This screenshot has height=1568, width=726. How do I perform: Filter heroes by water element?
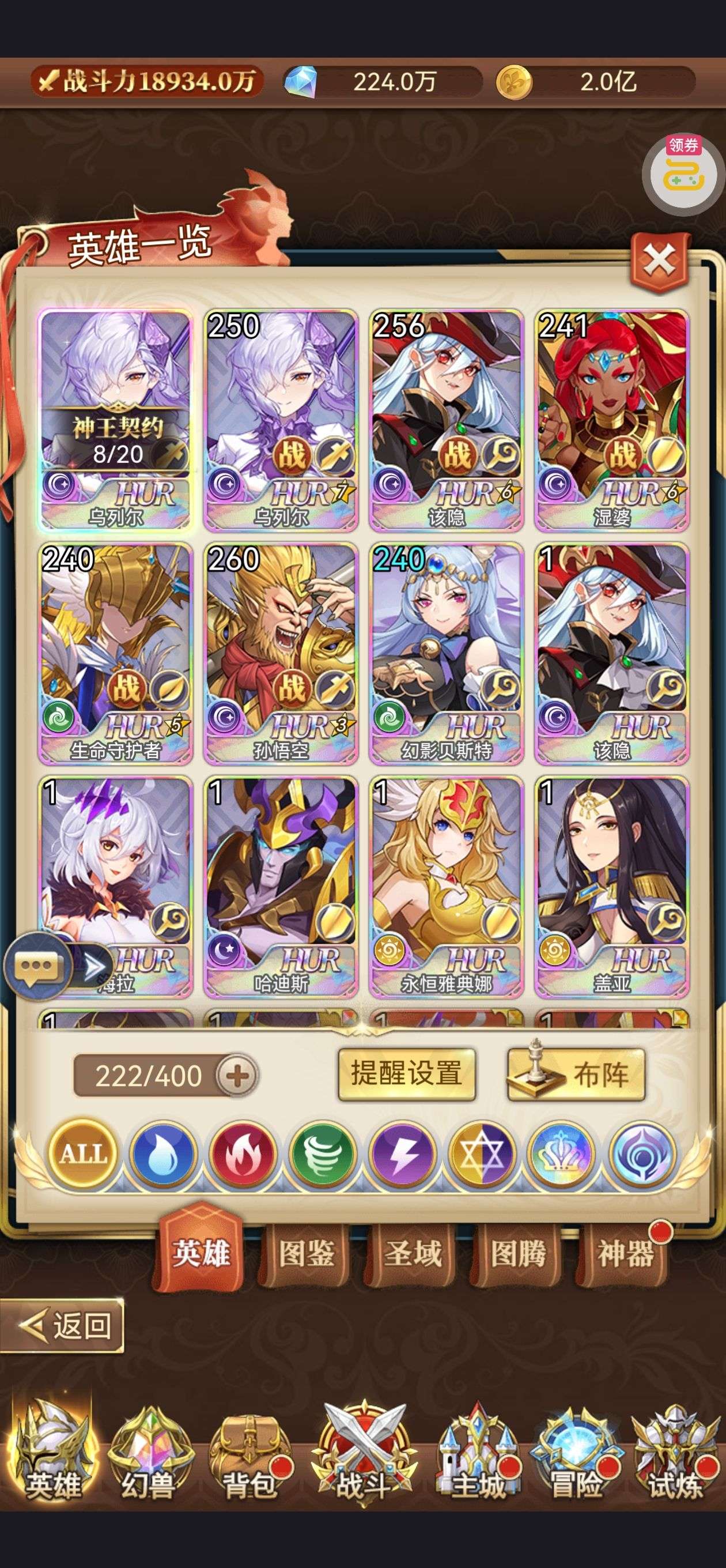click(x=162, y=1154)
